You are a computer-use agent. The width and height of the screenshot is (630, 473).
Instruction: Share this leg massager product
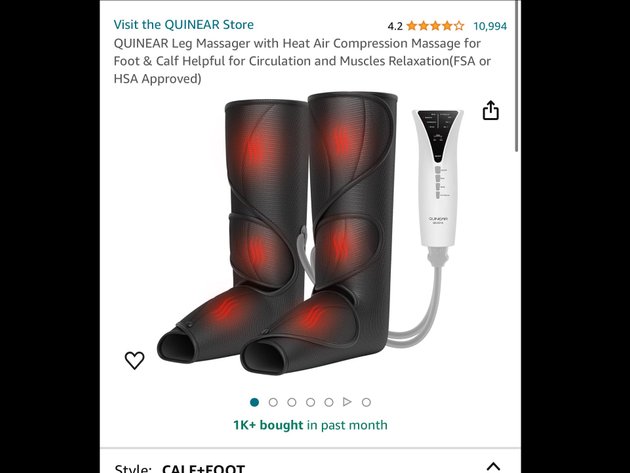pyautogui.click(x=491, y=111)
